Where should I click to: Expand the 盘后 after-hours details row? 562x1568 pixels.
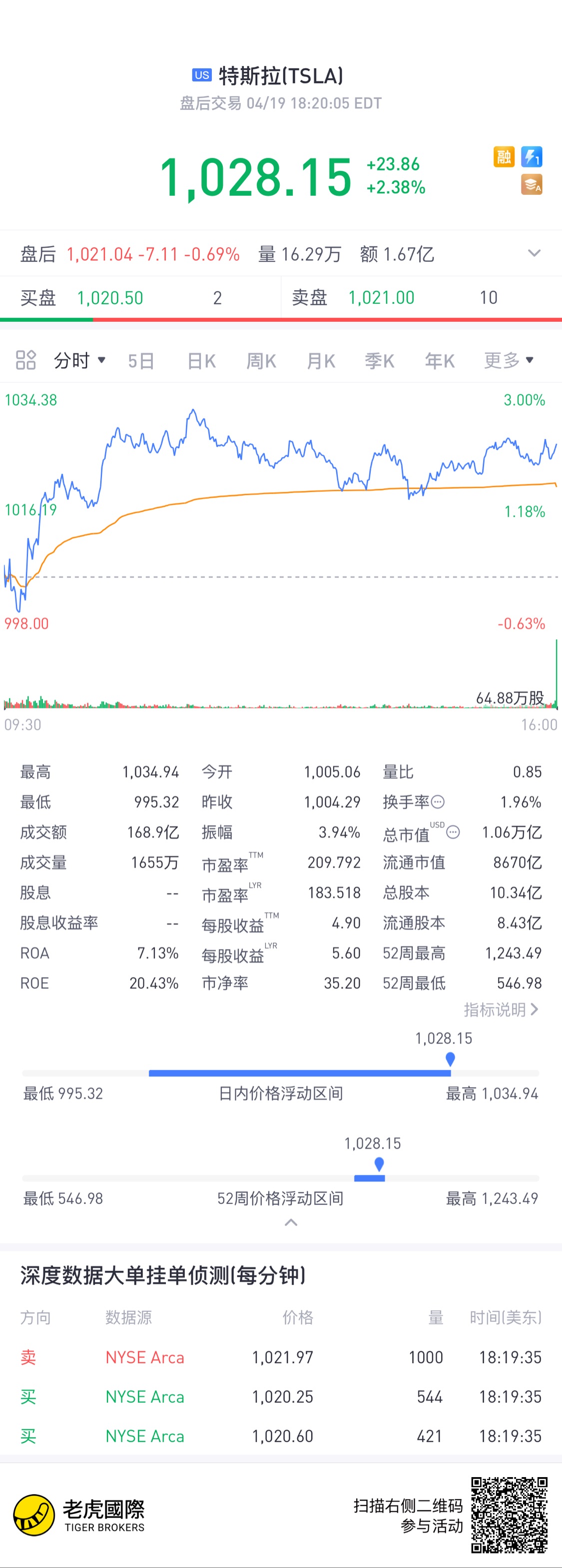(x=534, y=253)
